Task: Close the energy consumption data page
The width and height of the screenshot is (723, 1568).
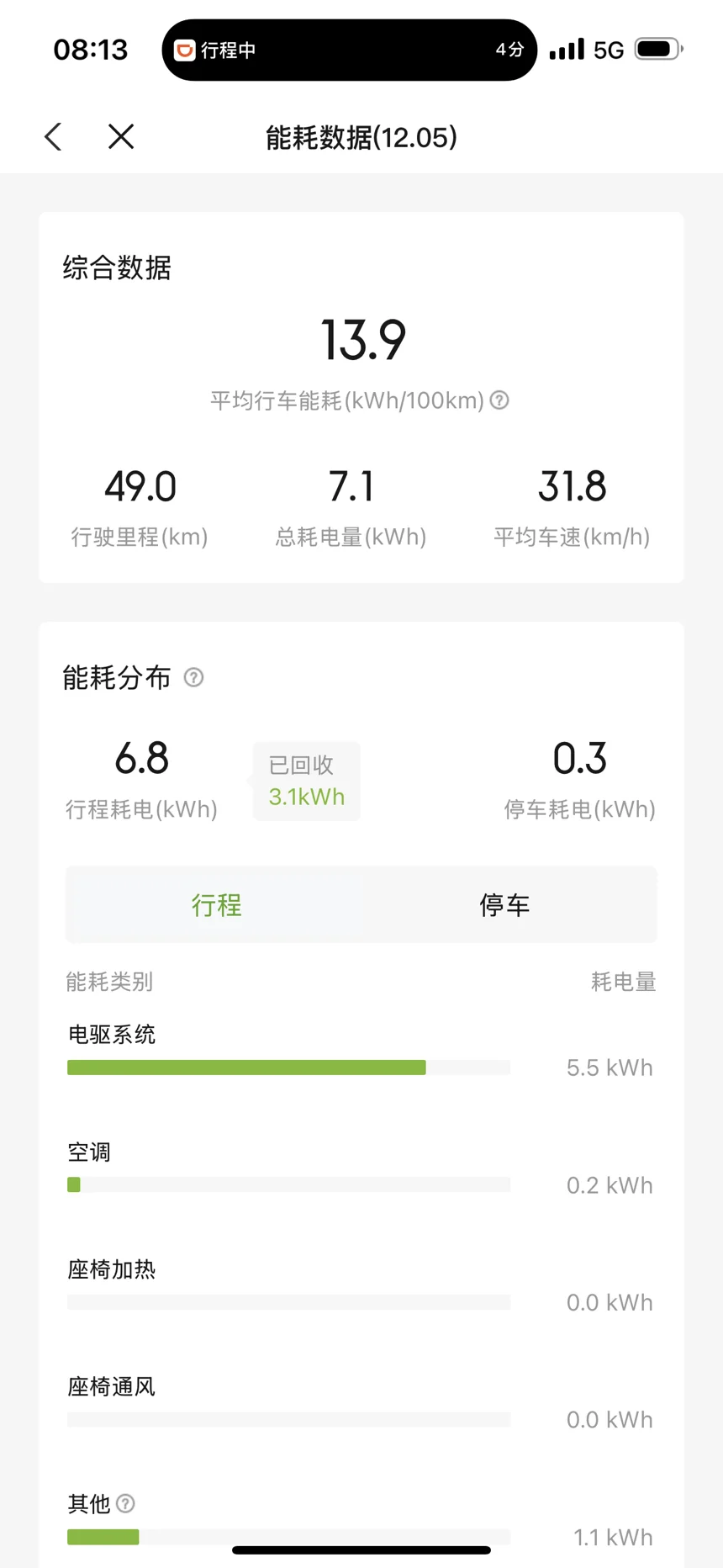Action: click(121, 136)
